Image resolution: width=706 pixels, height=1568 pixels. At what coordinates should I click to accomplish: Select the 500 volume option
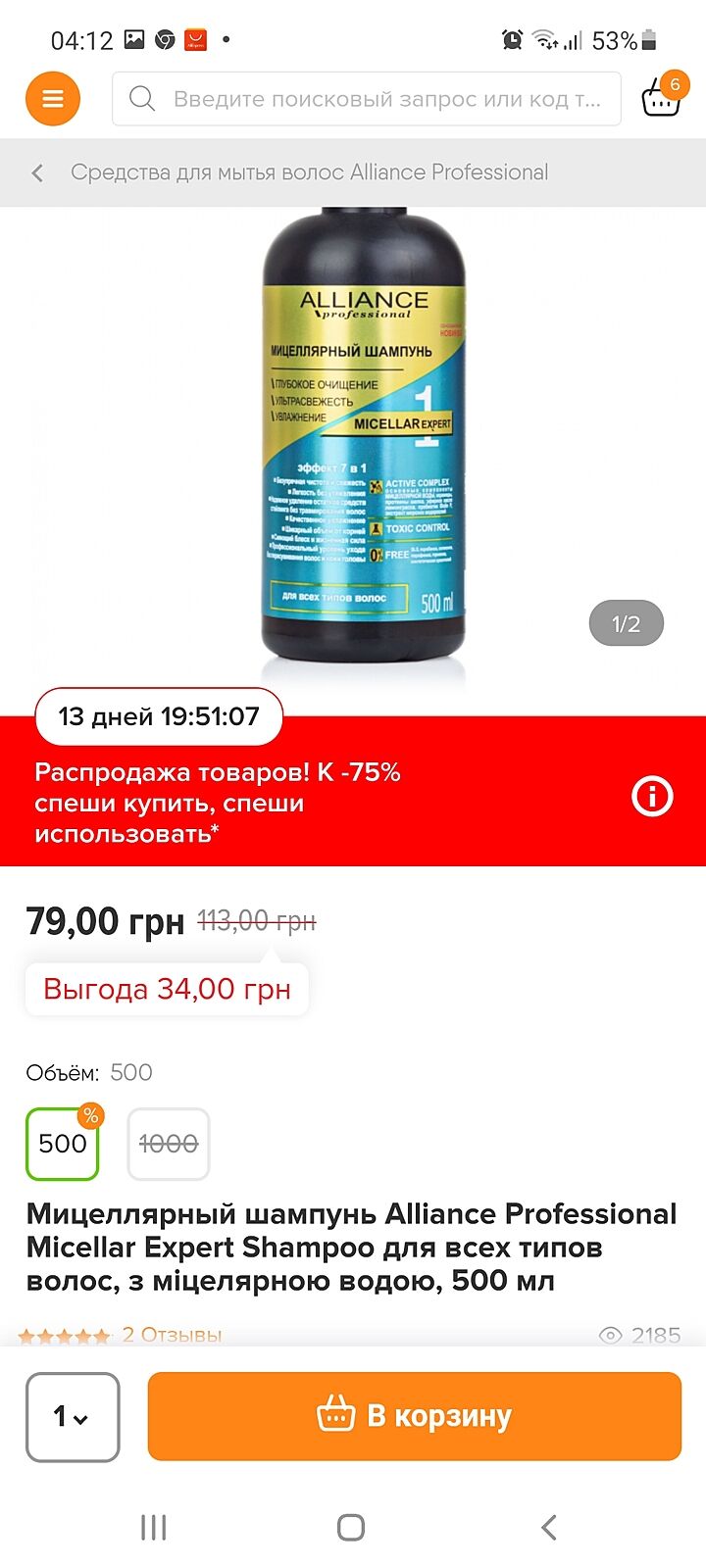tap(63, 1144)
